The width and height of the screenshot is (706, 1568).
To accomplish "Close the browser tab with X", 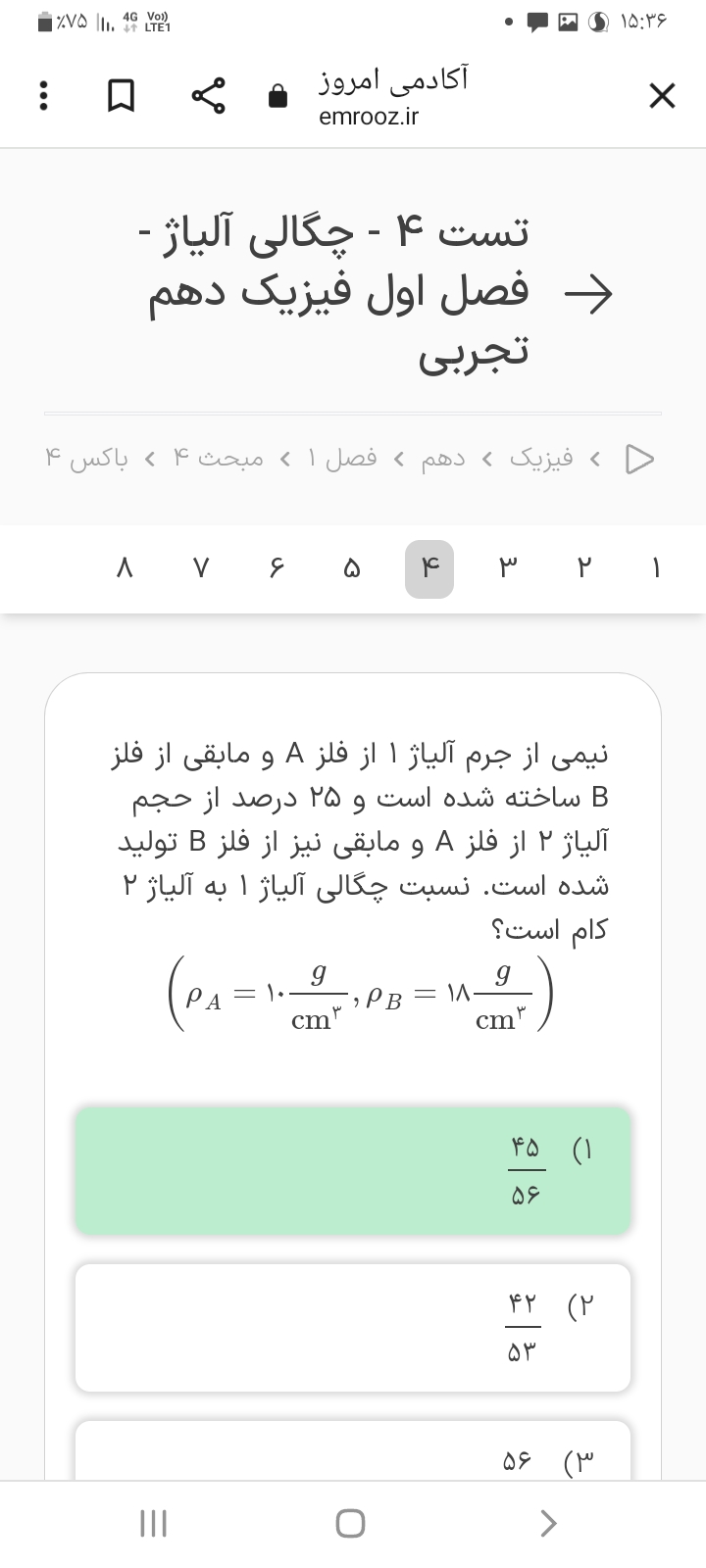I will pyautogui.click(x=662, y=96).
